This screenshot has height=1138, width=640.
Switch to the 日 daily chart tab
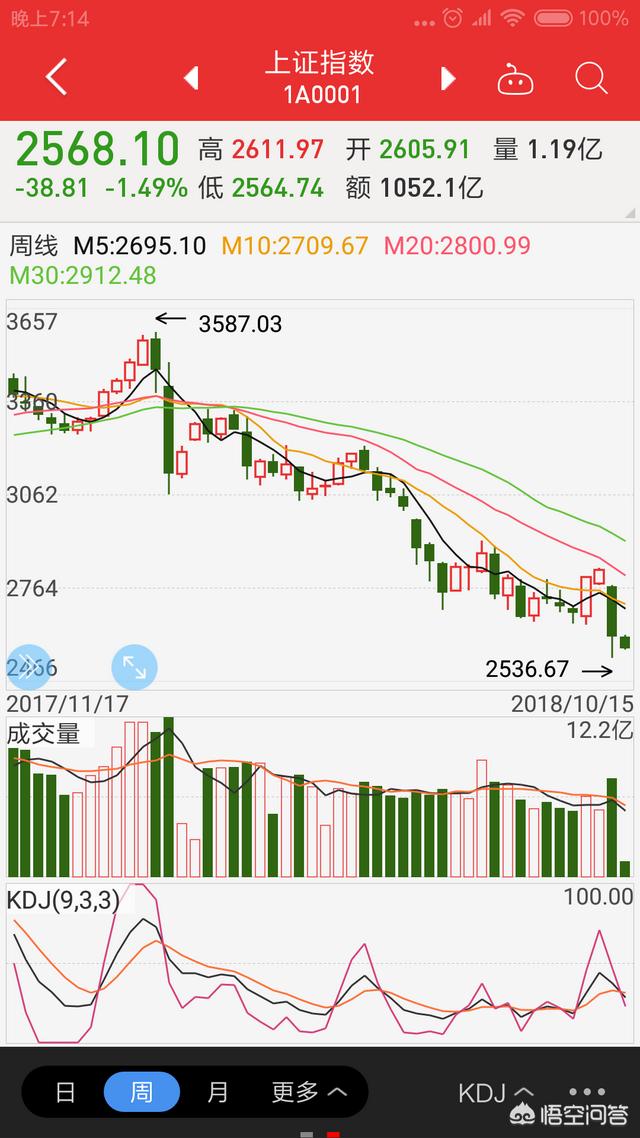coord(65,1092)
